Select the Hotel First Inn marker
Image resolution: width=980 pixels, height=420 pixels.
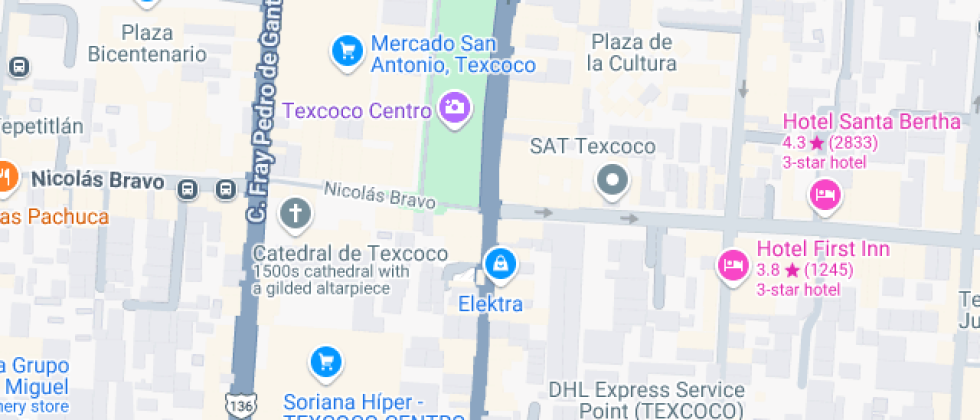tap(733, 265)
